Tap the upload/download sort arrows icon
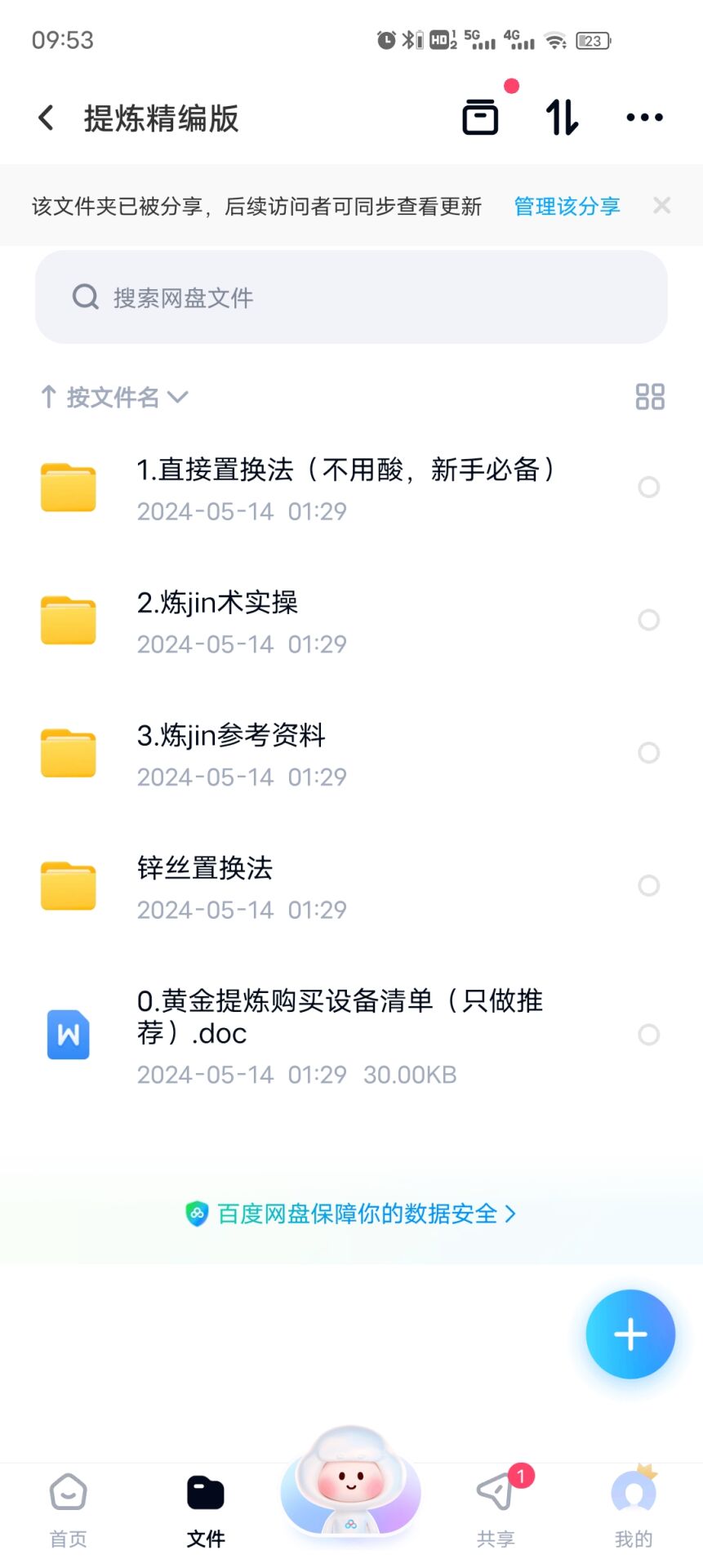This screenshot has width=703, height=1568. tap(560, 116)
